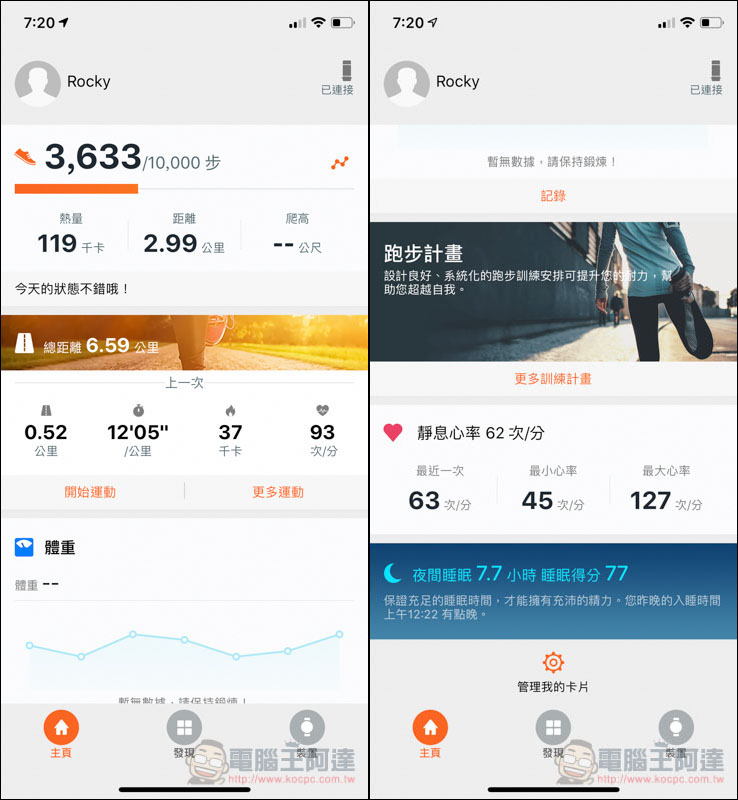Open the 總距離 6.59 公里 banner
Viewport: 738px width, 800px height.
tap(184, 343)
